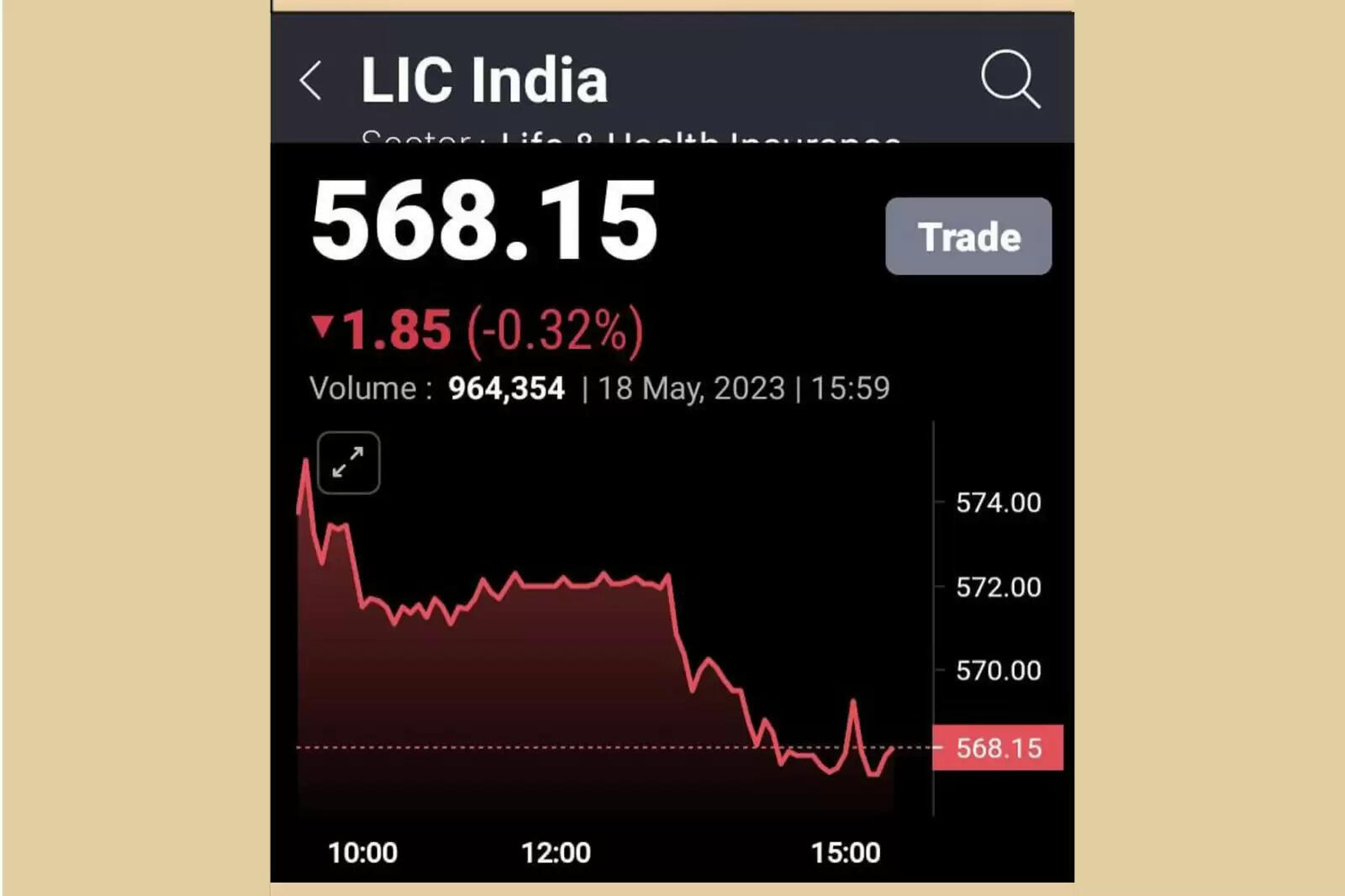Tap the Trade button
The image size is (1345, 896).
point(968,236)
